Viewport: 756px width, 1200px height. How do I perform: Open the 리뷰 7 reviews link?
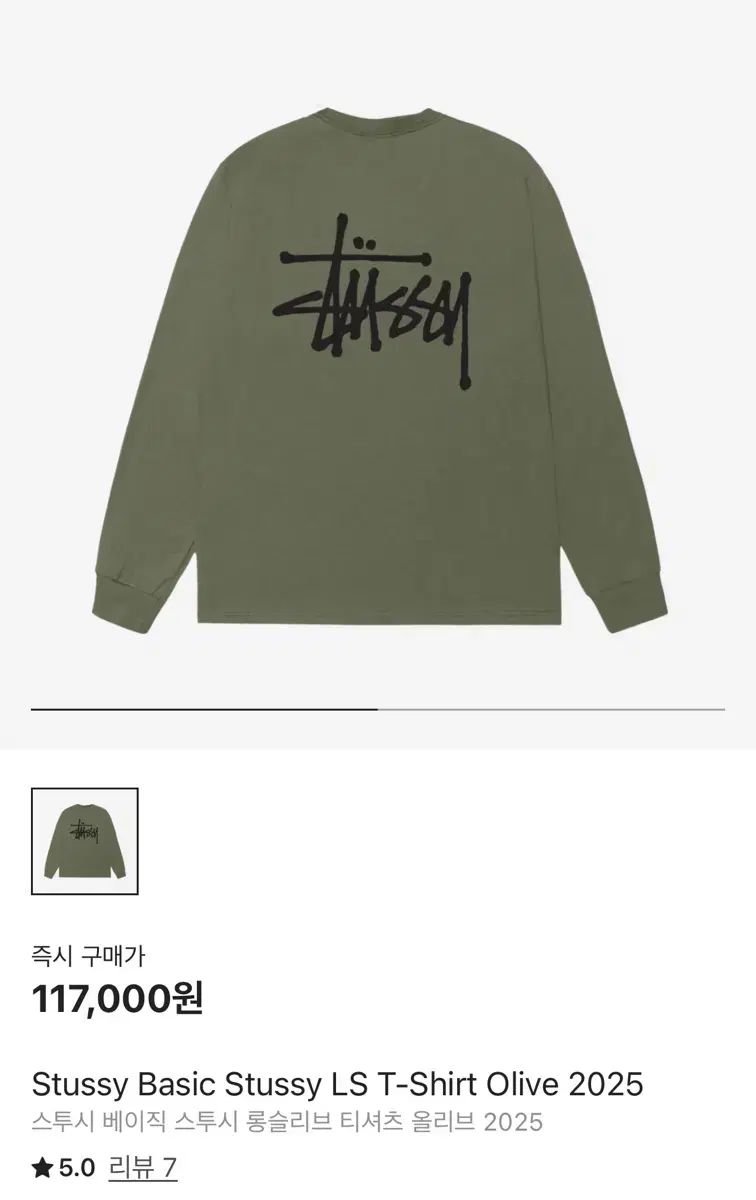click(x=142, y=1167)
